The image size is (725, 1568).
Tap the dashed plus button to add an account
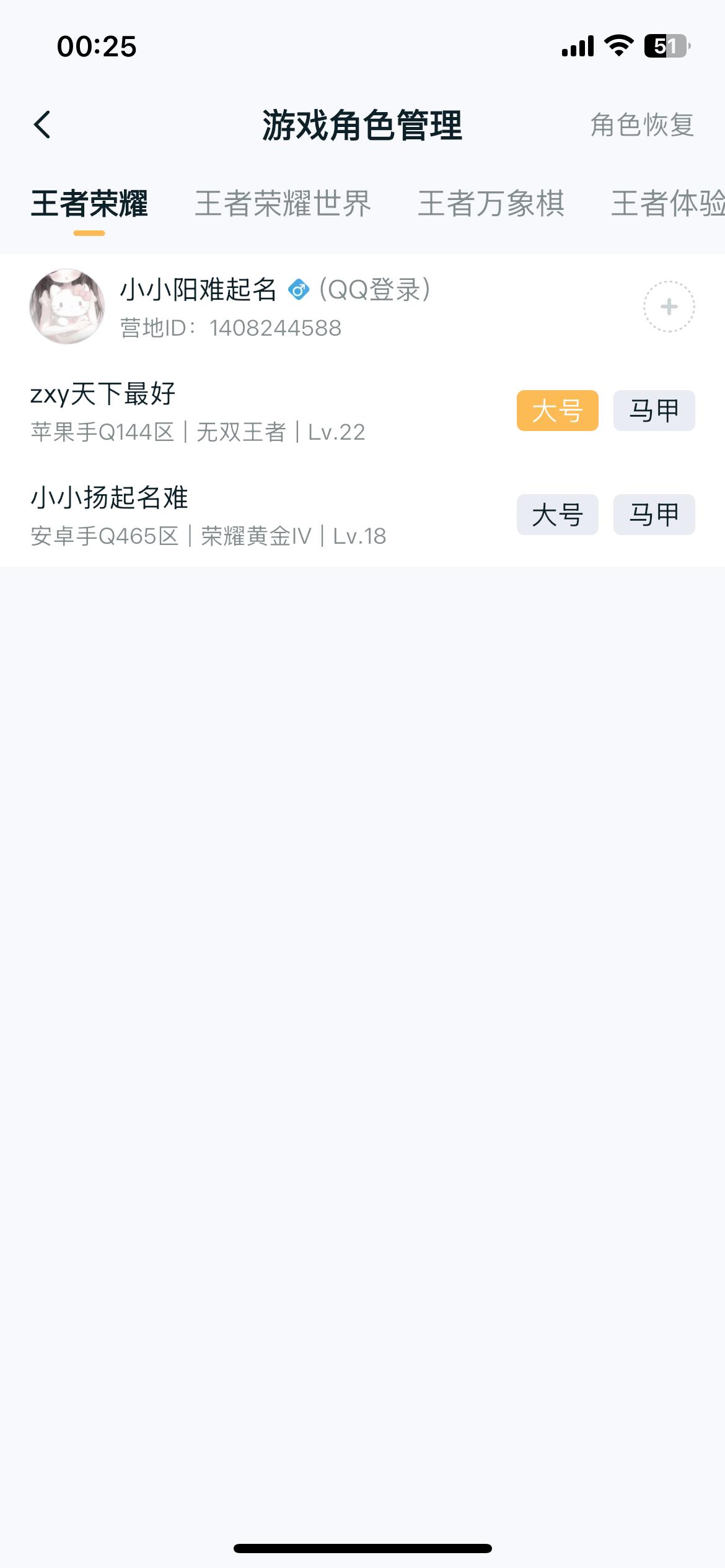pyautogui.click(x=668, y=306)
